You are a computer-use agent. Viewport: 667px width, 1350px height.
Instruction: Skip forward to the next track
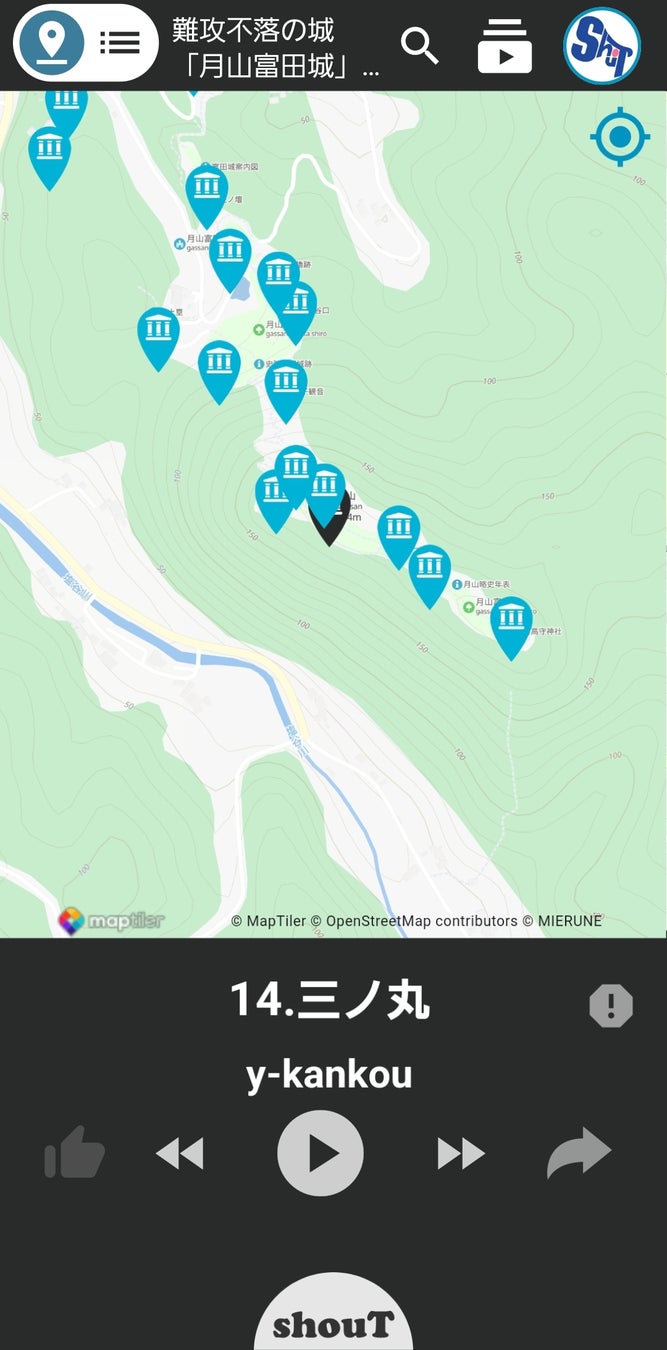pyautogui.click(x=461, y=1154)
